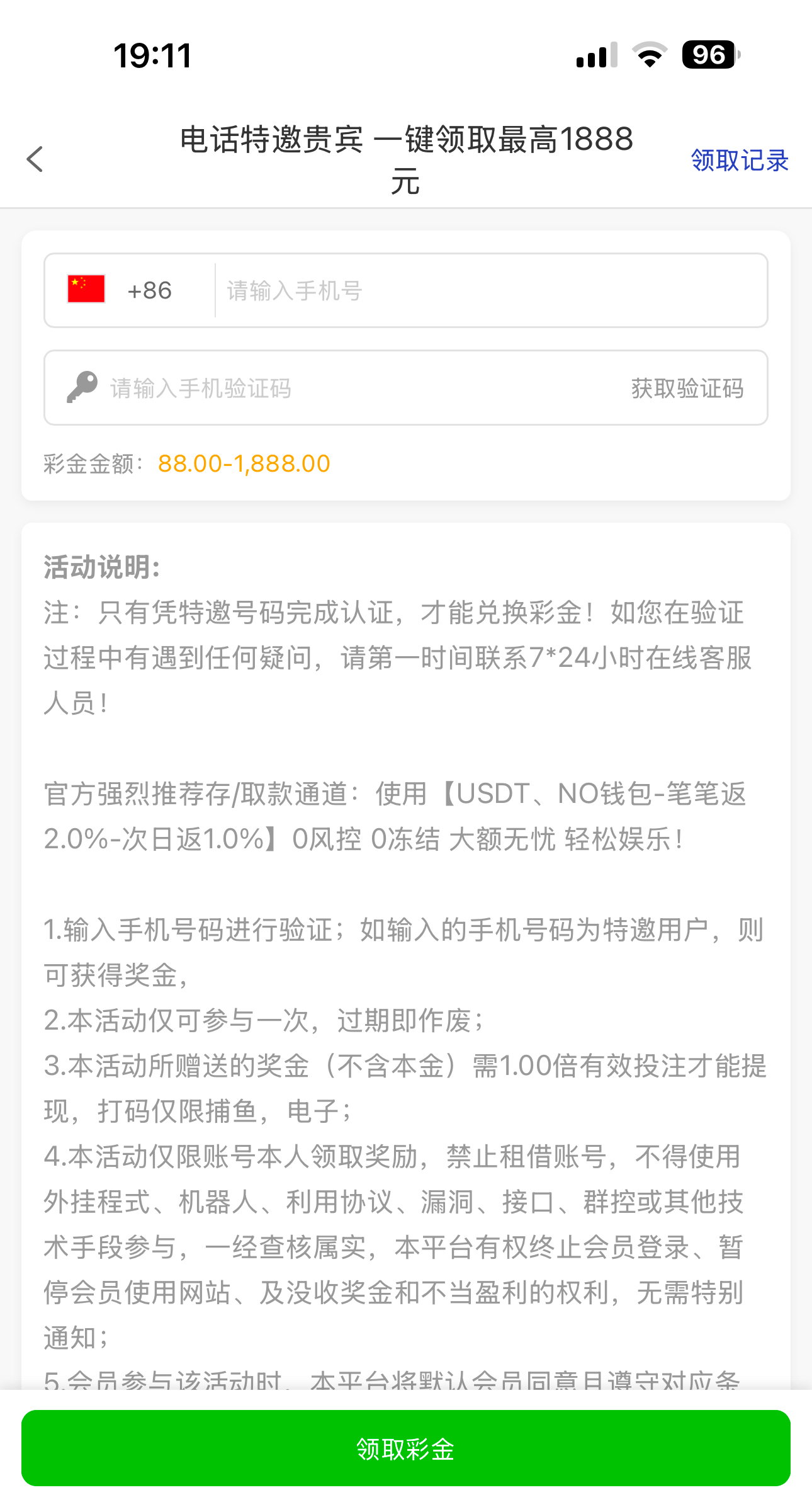The width and height of the screenshot is (812, 1490).
Task: Open 领取记录 claim history
Action: pyautogui.click(x=739, y=161)
